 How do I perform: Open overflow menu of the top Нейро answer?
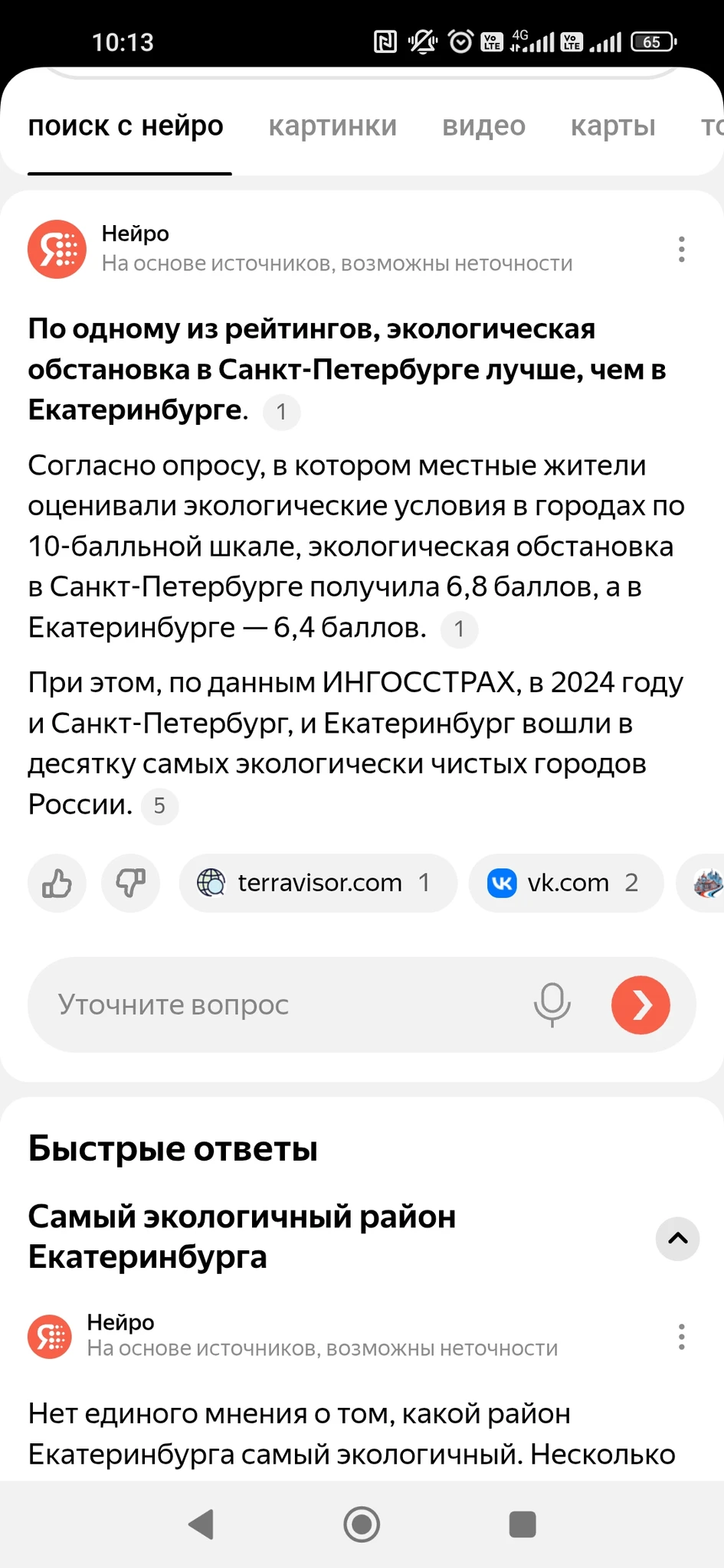681,250
